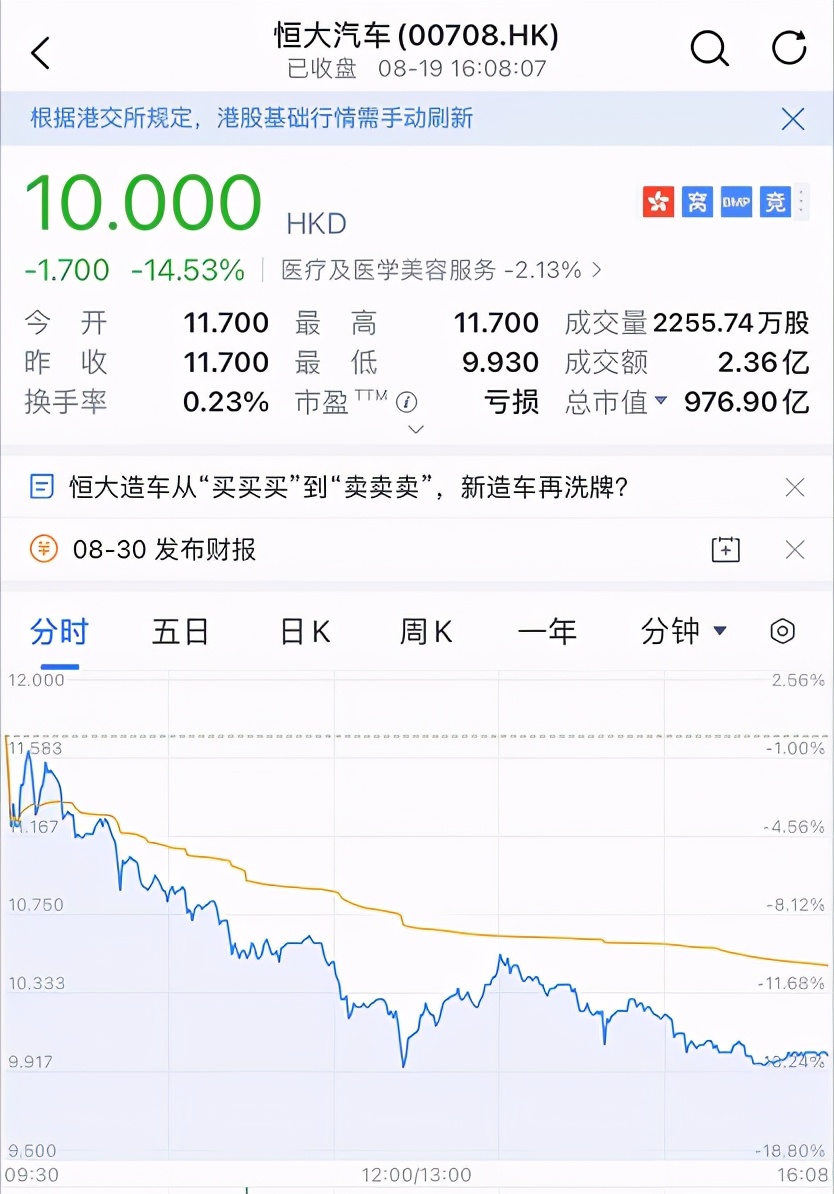Screen dimensions: 834x1194
Task: Open stock search magnifier
Action: pyautogui.click(x=709, y=49)
